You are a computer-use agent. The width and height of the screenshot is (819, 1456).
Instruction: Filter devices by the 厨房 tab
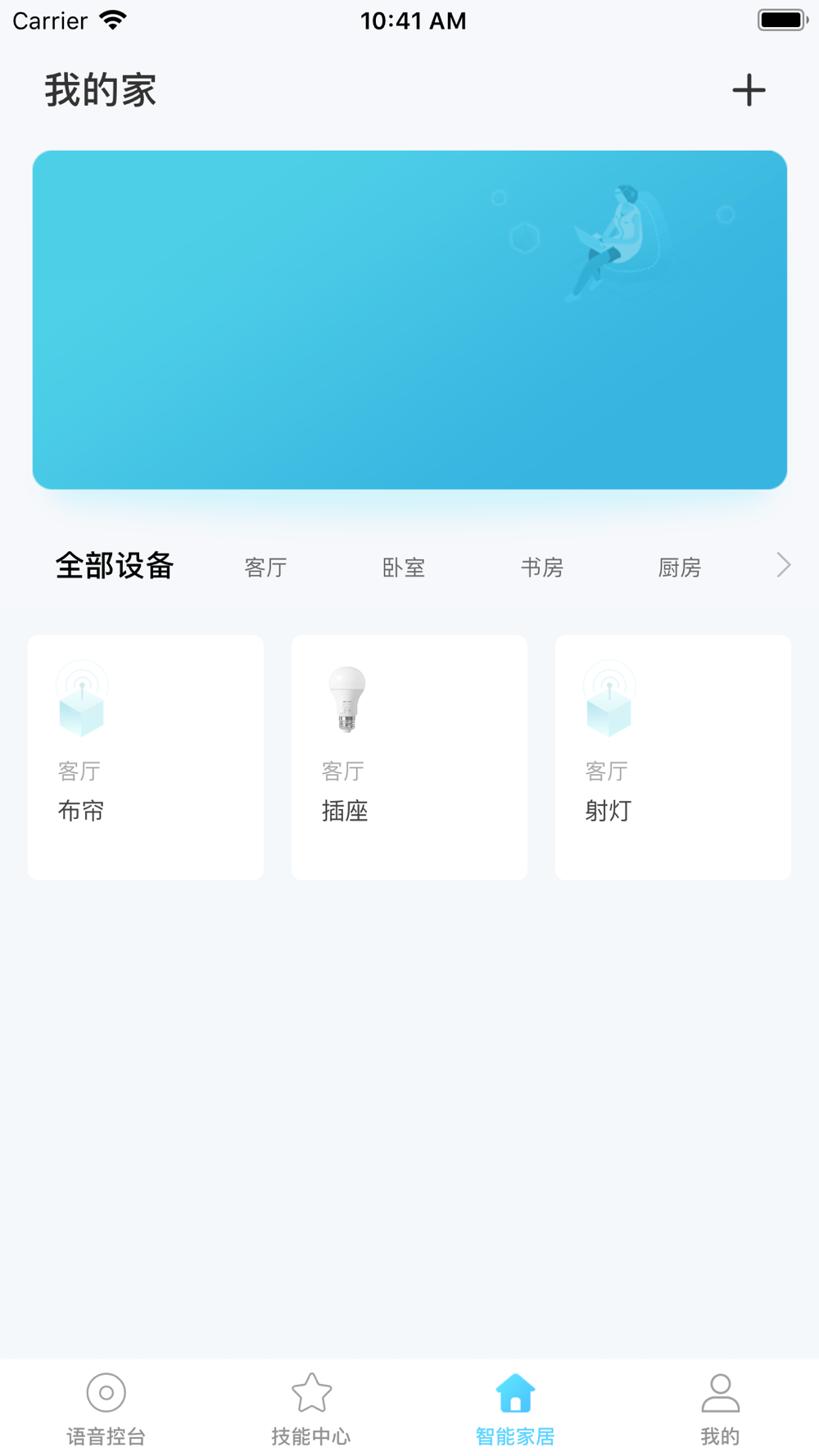[679, 567]
